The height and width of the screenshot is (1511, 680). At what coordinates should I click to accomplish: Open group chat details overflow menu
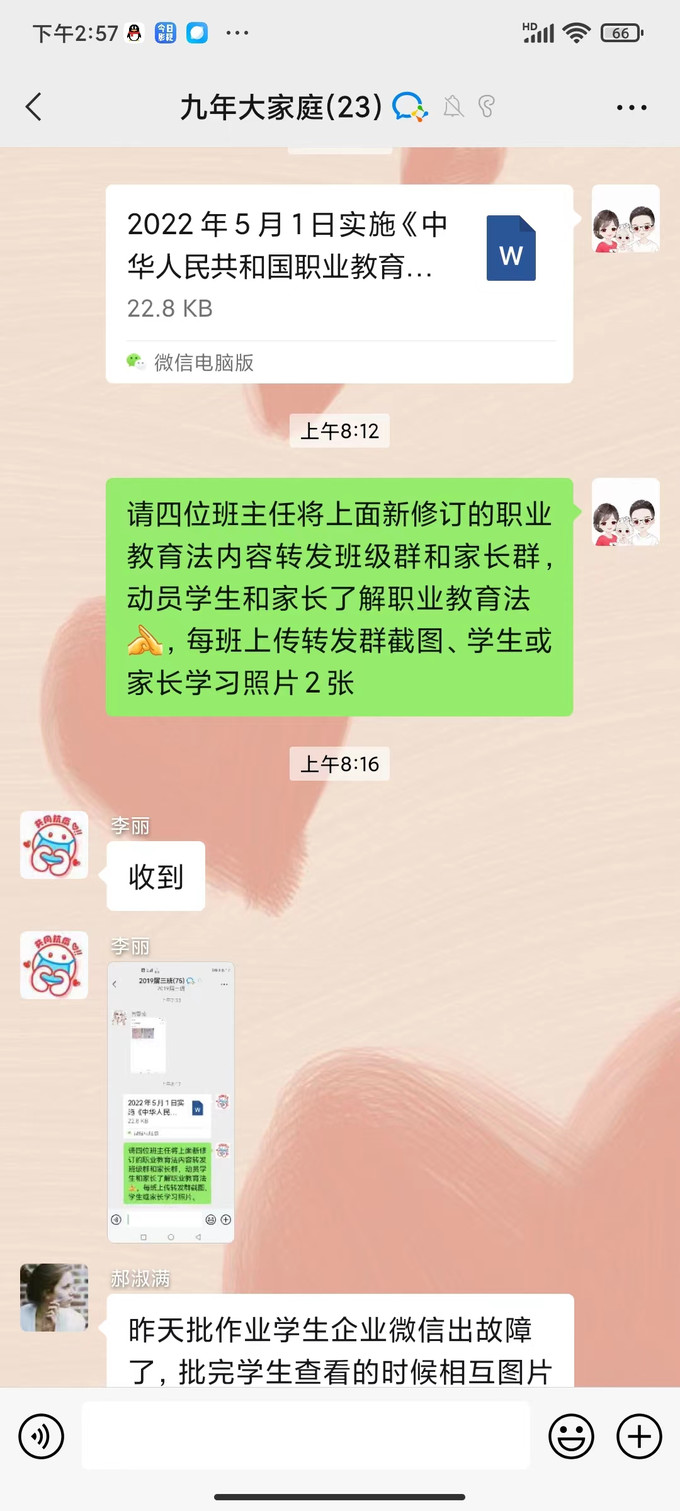pos(631,107)
